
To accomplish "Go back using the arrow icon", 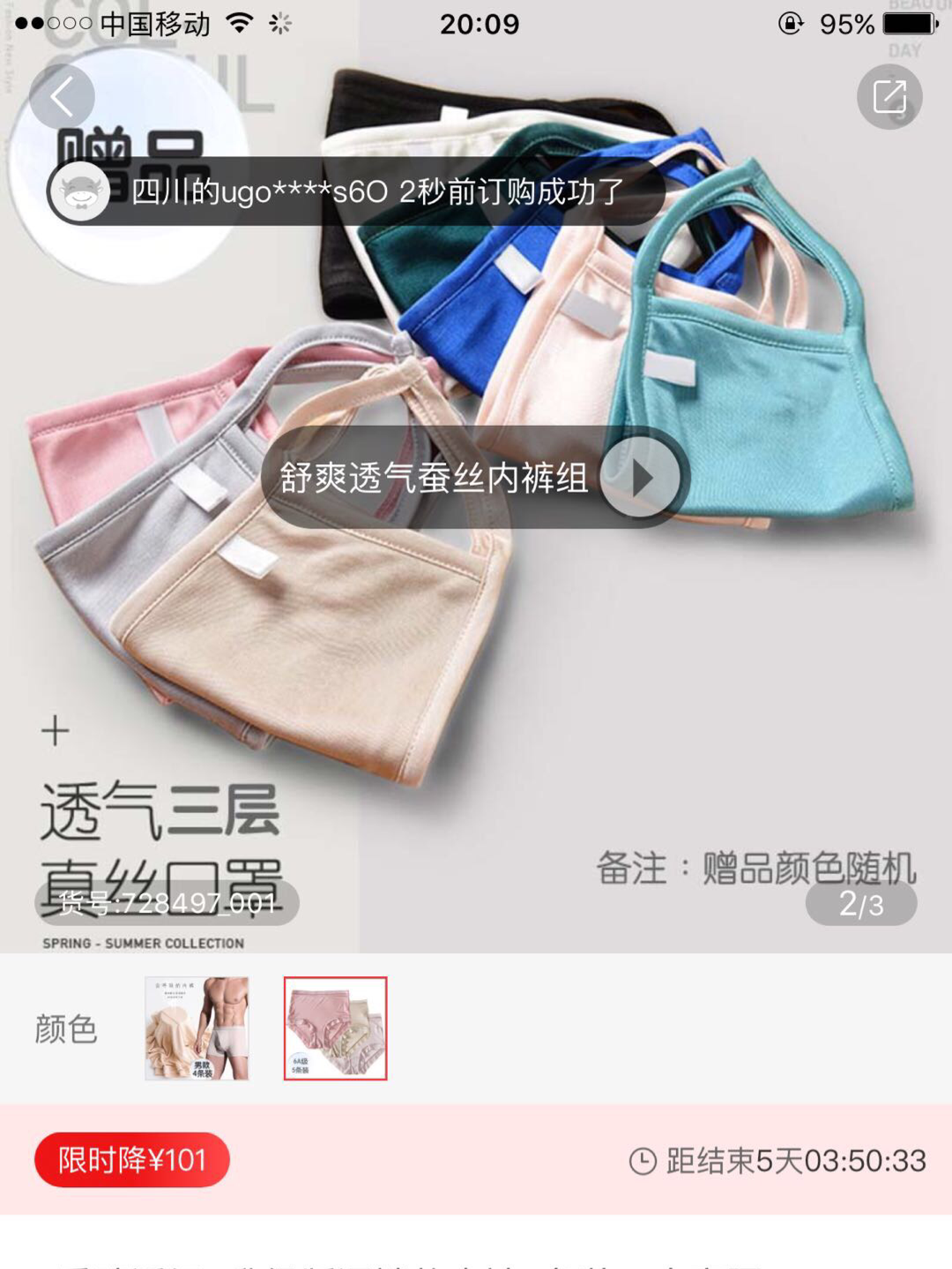I will 61,97.
